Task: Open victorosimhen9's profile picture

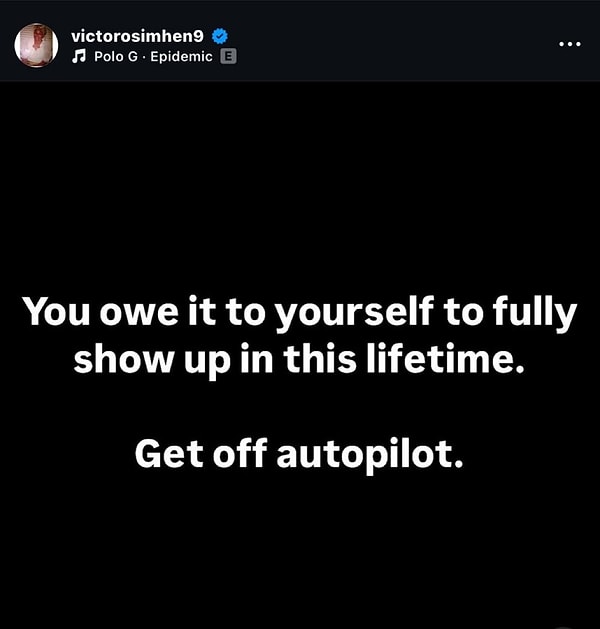Action: (x=36, y=45)
